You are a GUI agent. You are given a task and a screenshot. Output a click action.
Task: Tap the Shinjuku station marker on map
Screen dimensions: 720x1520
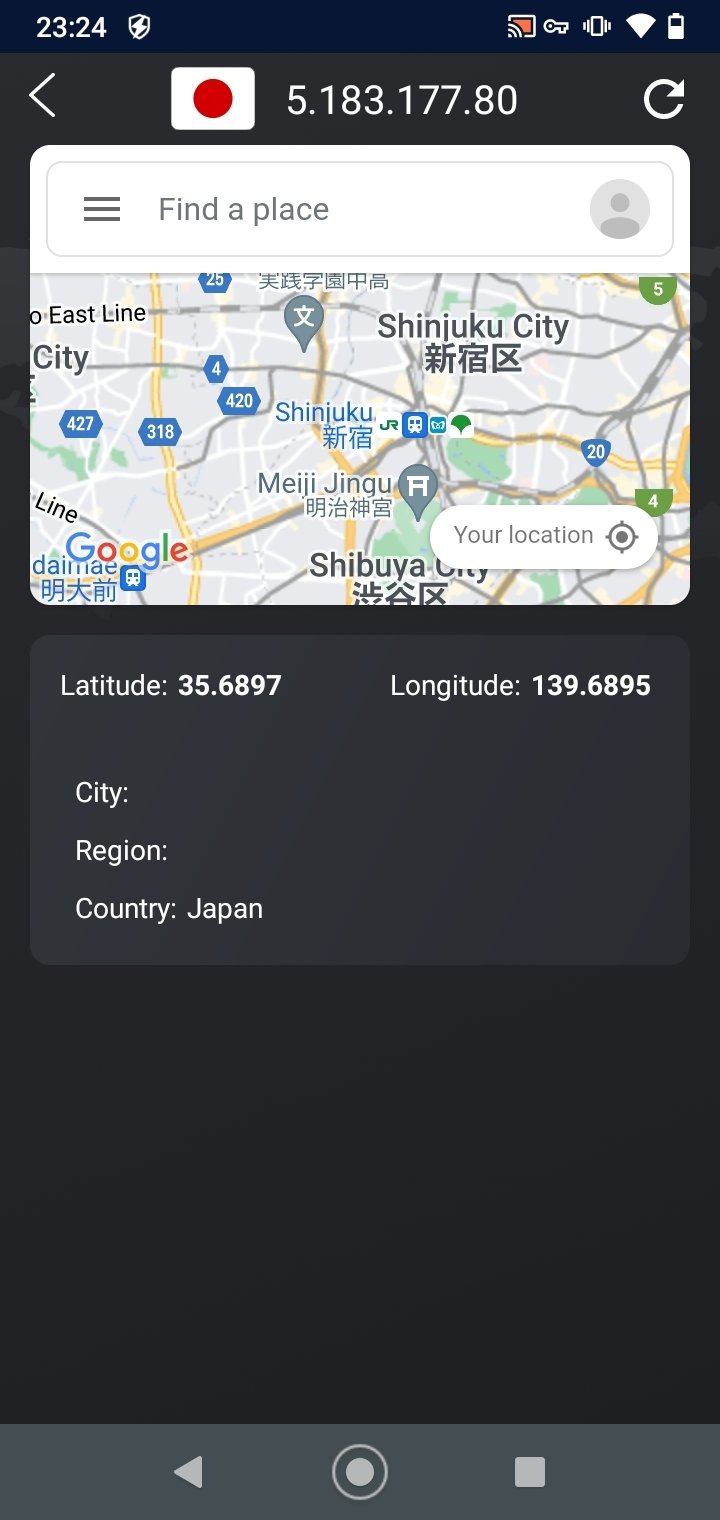tap(415, 425)
